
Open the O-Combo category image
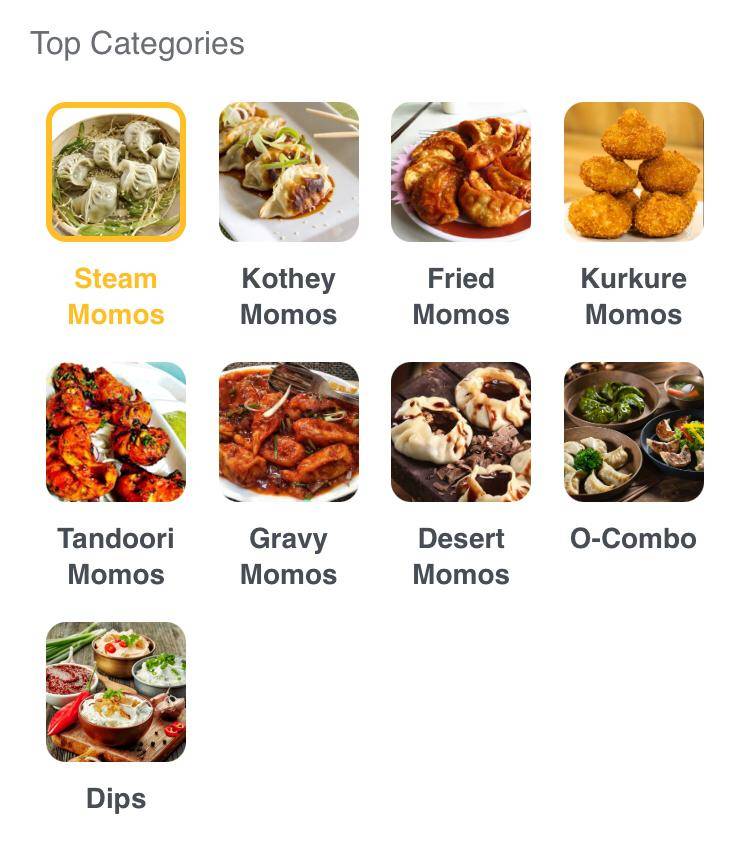pos(633,431)
